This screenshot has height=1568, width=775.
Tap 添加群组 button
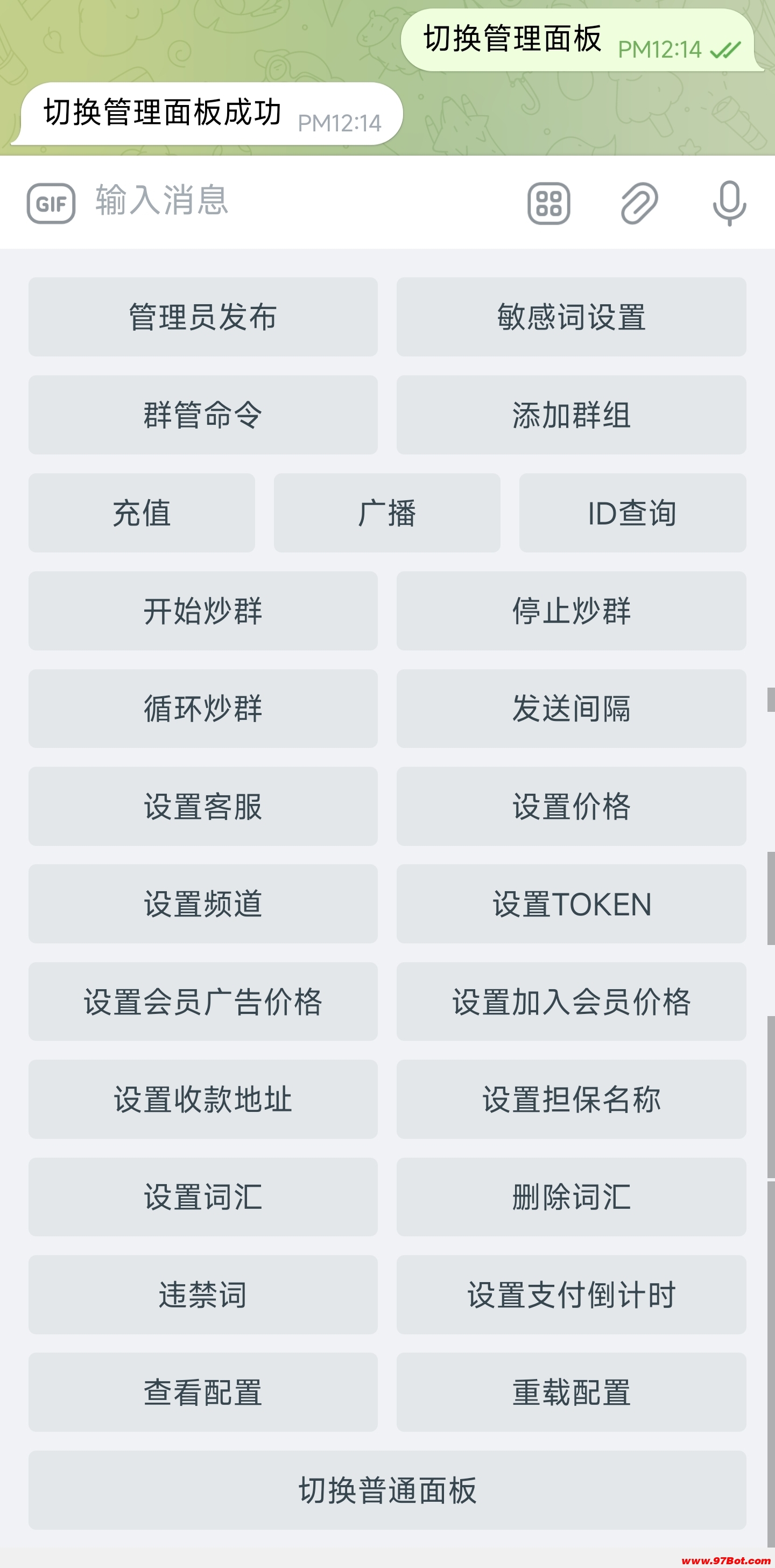point(571,415)
